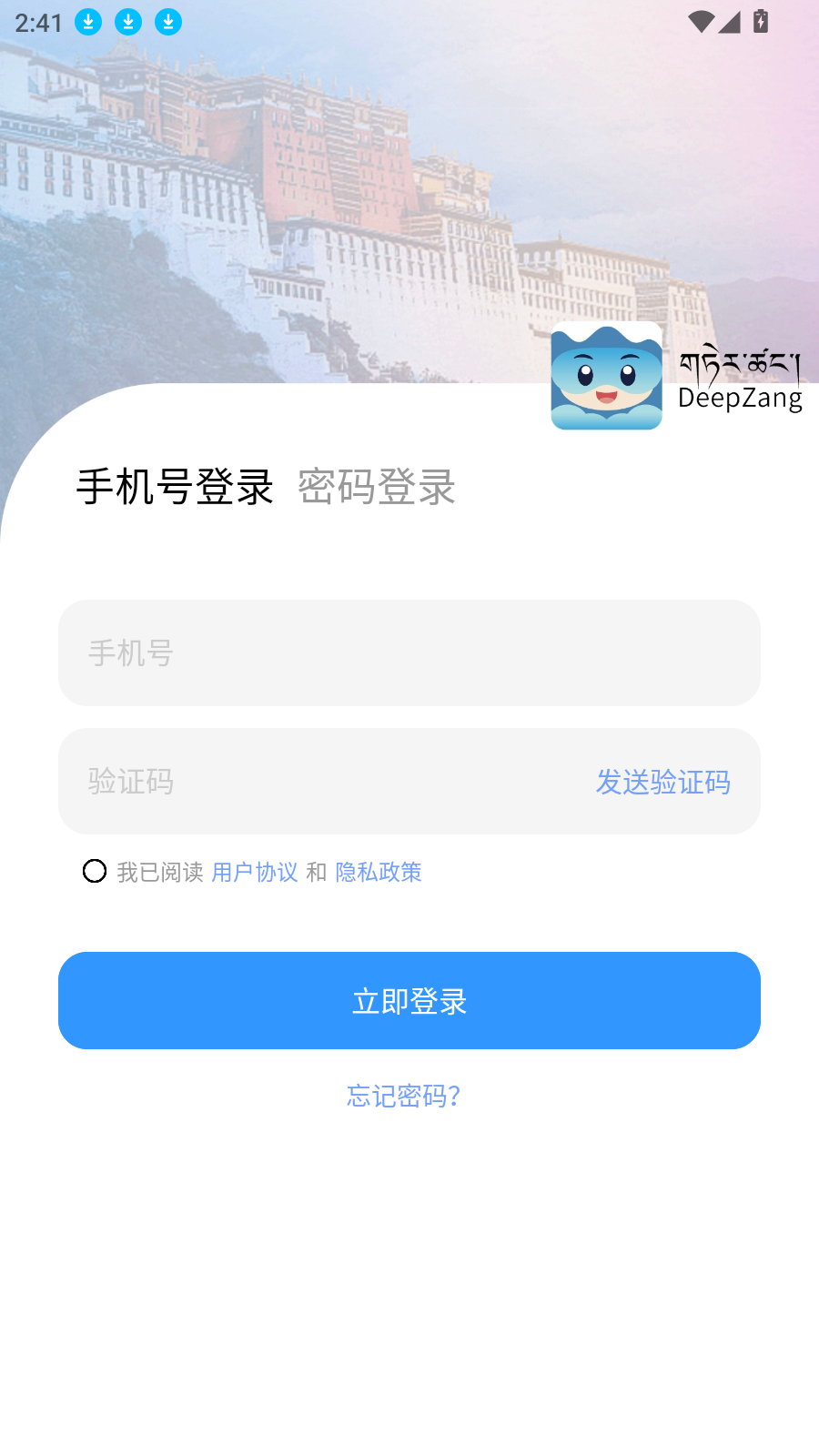Image resolution: width=819 pixels, height=1456 pixels.
Task: Check the 我已阅读 agreement circle
Action: click(x=95, y=871)
